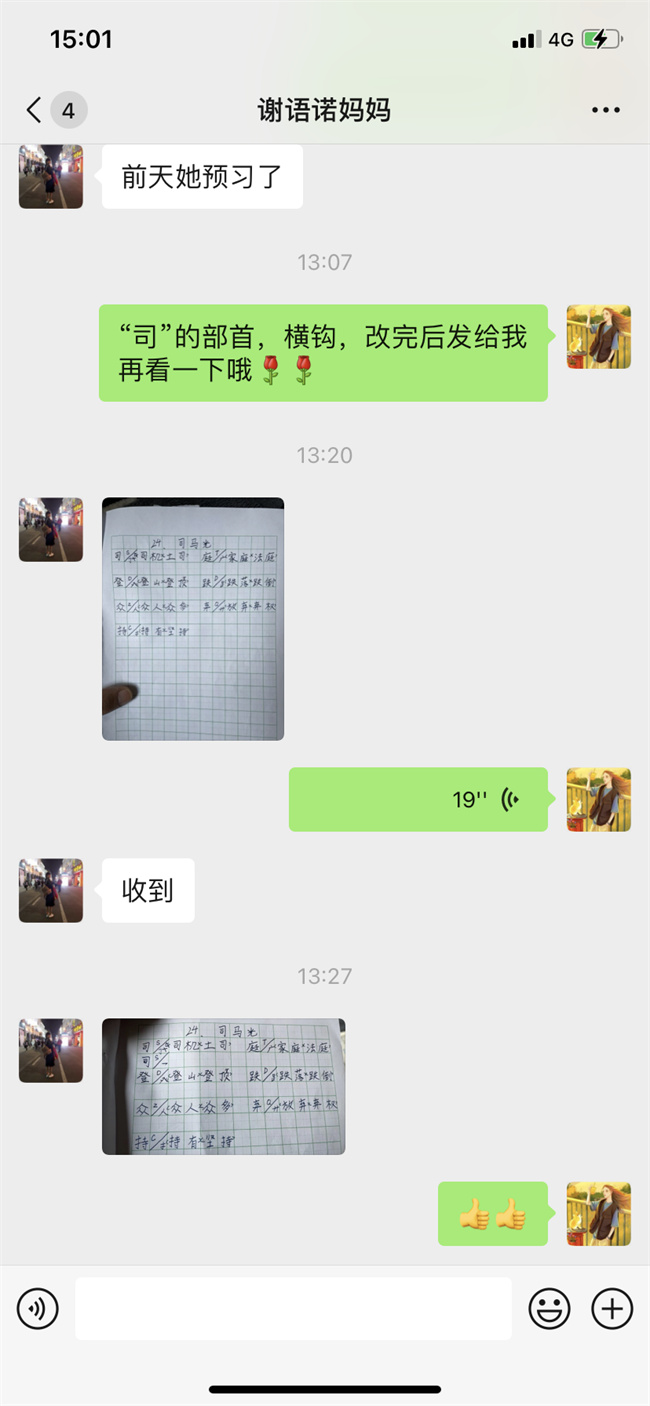Screen dimensions: 650x1406
Task: Open my avatar beside the thumbs-up message
Action: point(598,1213)
